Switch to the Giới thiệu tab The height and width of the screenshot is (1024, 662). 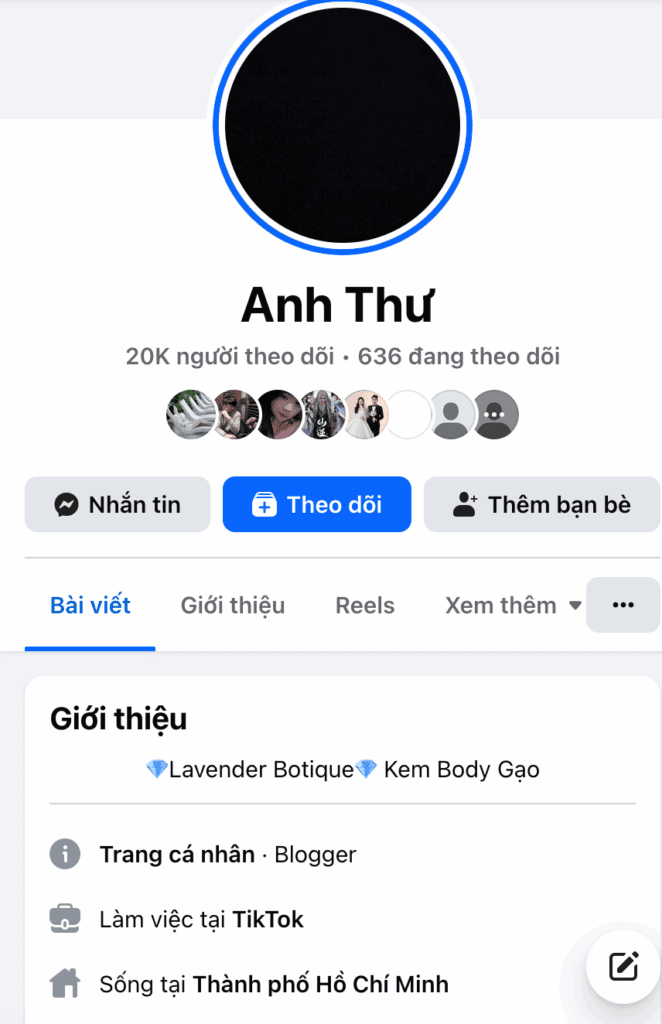tap(232, 606)
